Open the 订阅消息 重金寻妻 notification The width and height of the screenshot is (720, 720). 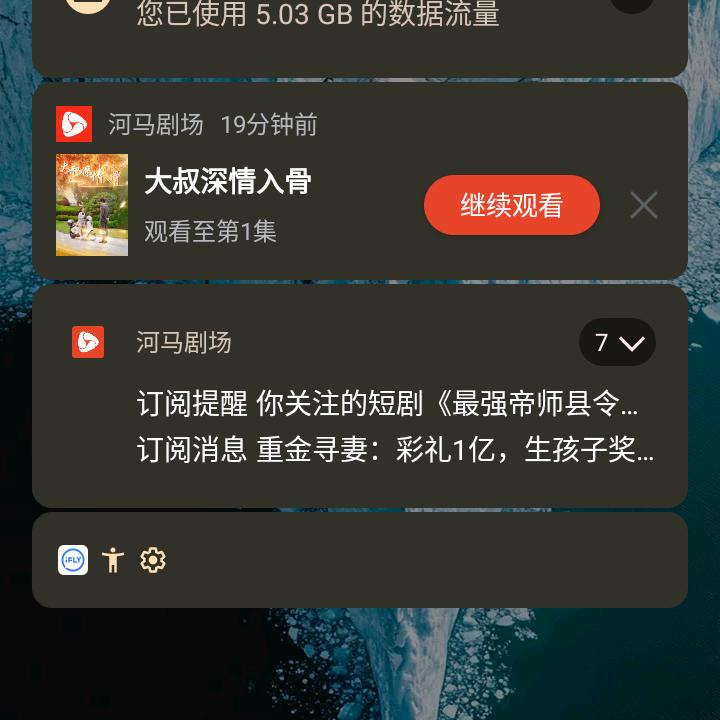(395, 450)
